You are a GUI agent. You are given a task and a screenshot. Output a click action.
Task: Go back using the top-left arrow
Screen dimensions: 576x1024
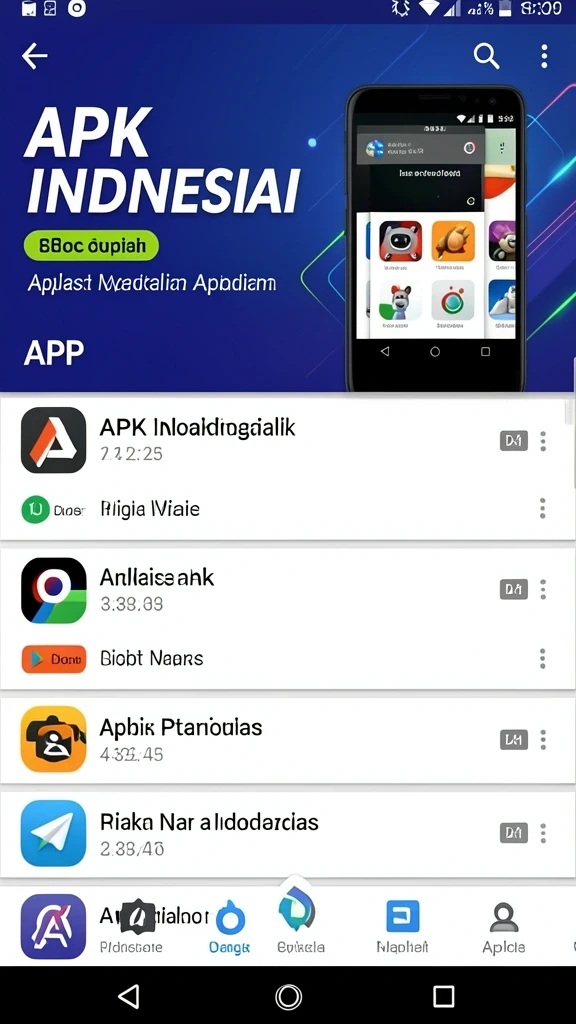click(34, 57)
